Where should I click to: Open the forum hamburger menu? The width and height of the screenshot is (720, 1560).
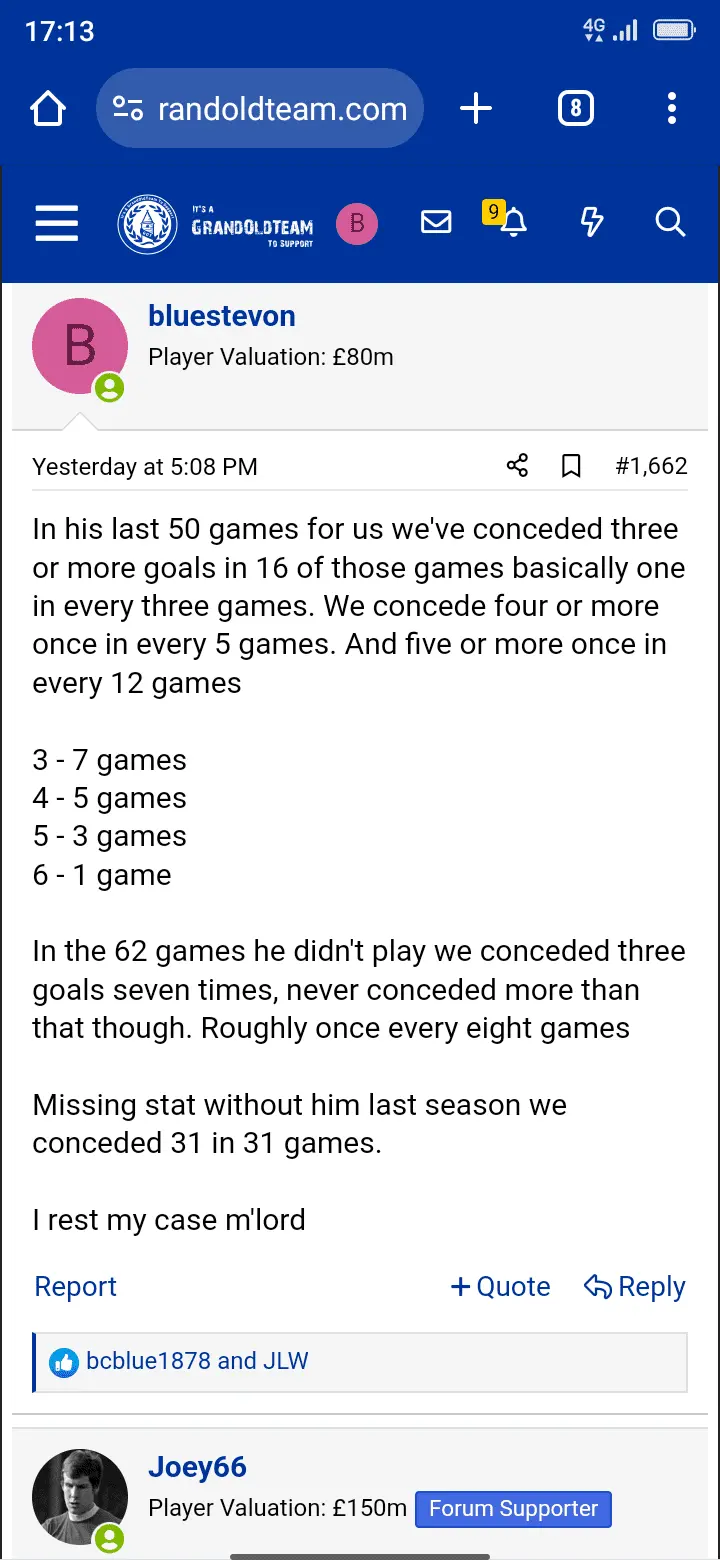pos(57,223)
